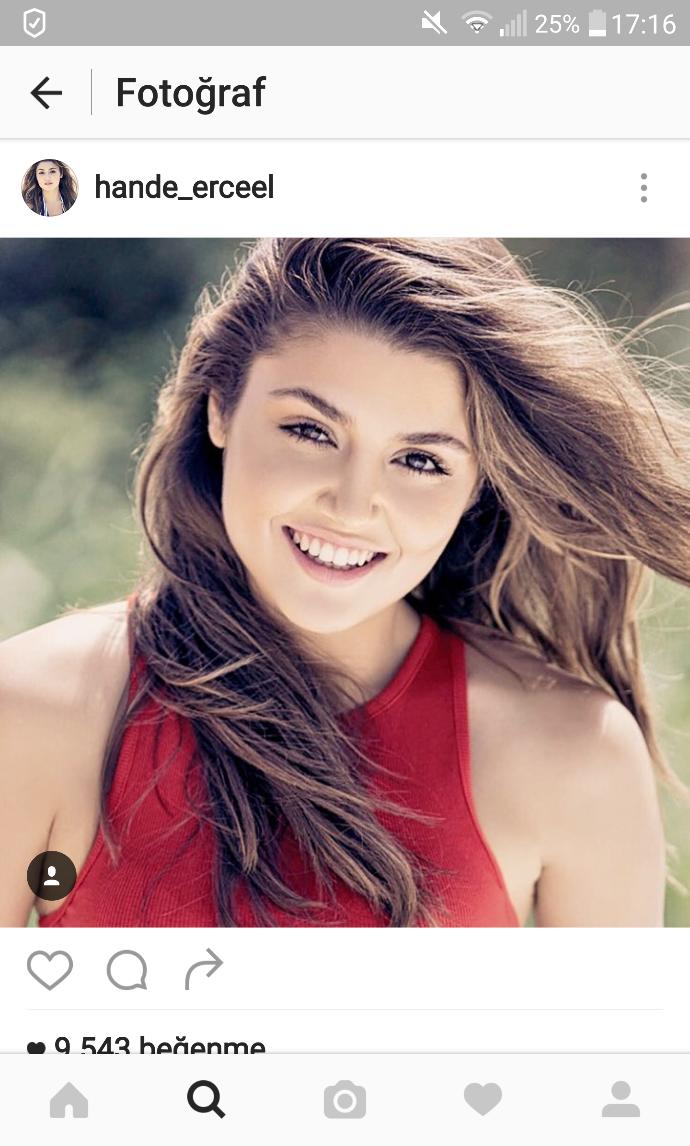Switch to the Home tab
This screenshot has height=1146, width=690.
69,1100
